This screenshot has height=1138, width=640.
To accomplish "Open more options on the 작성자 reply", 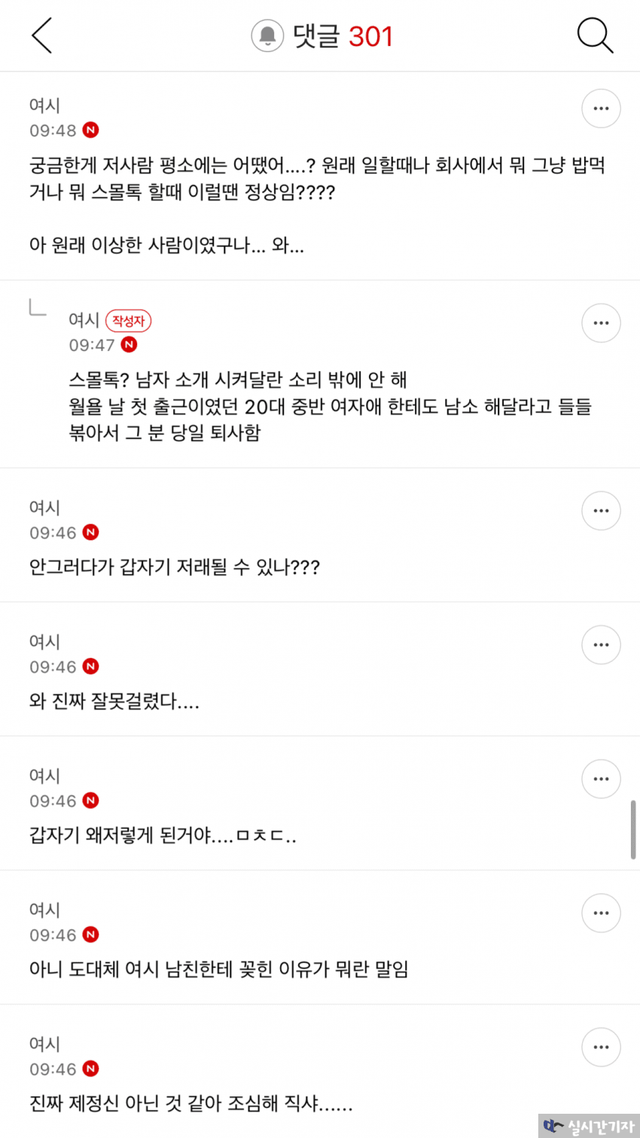I will click(601, 324).
